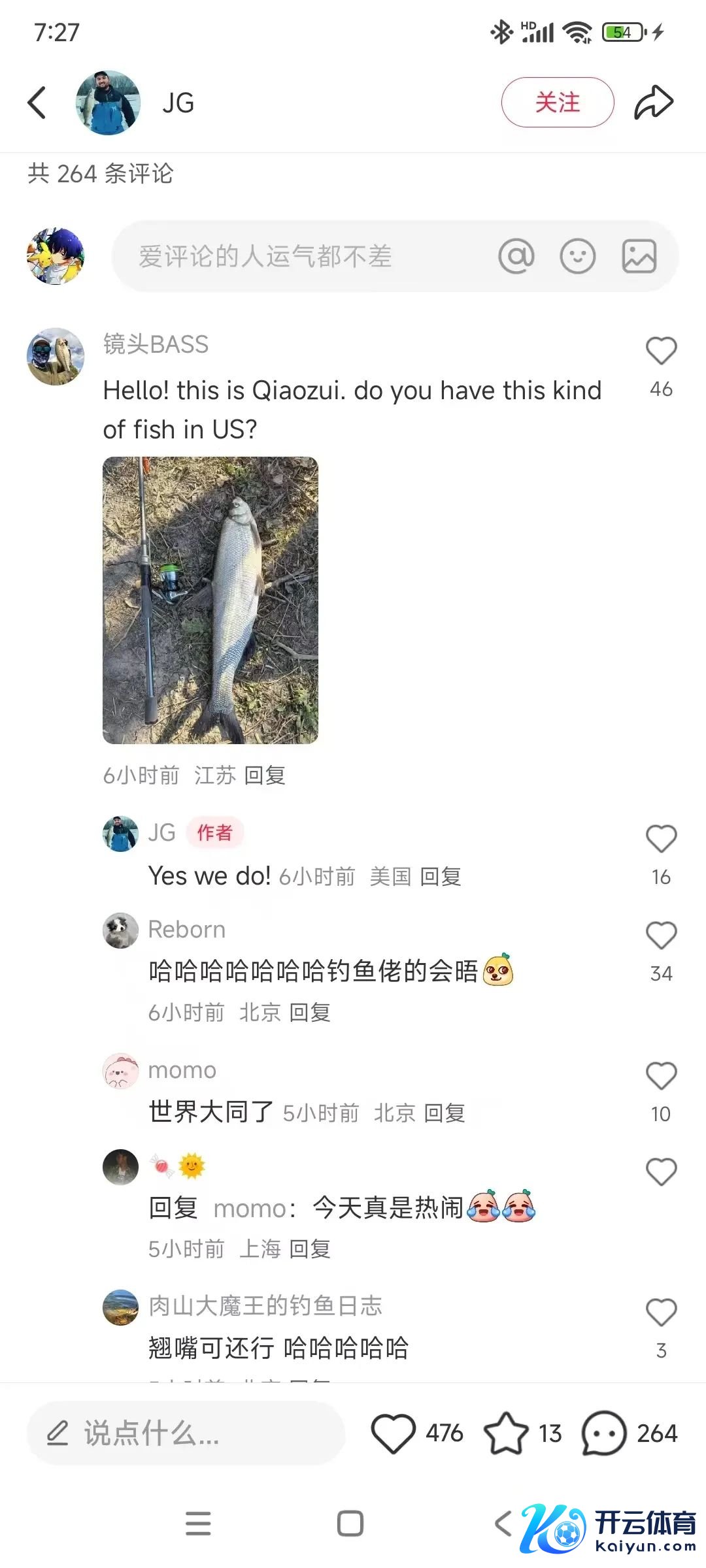Open the fish photo in 镜头BASS's comment
The image size is (706, 1568).
point(210,600)
